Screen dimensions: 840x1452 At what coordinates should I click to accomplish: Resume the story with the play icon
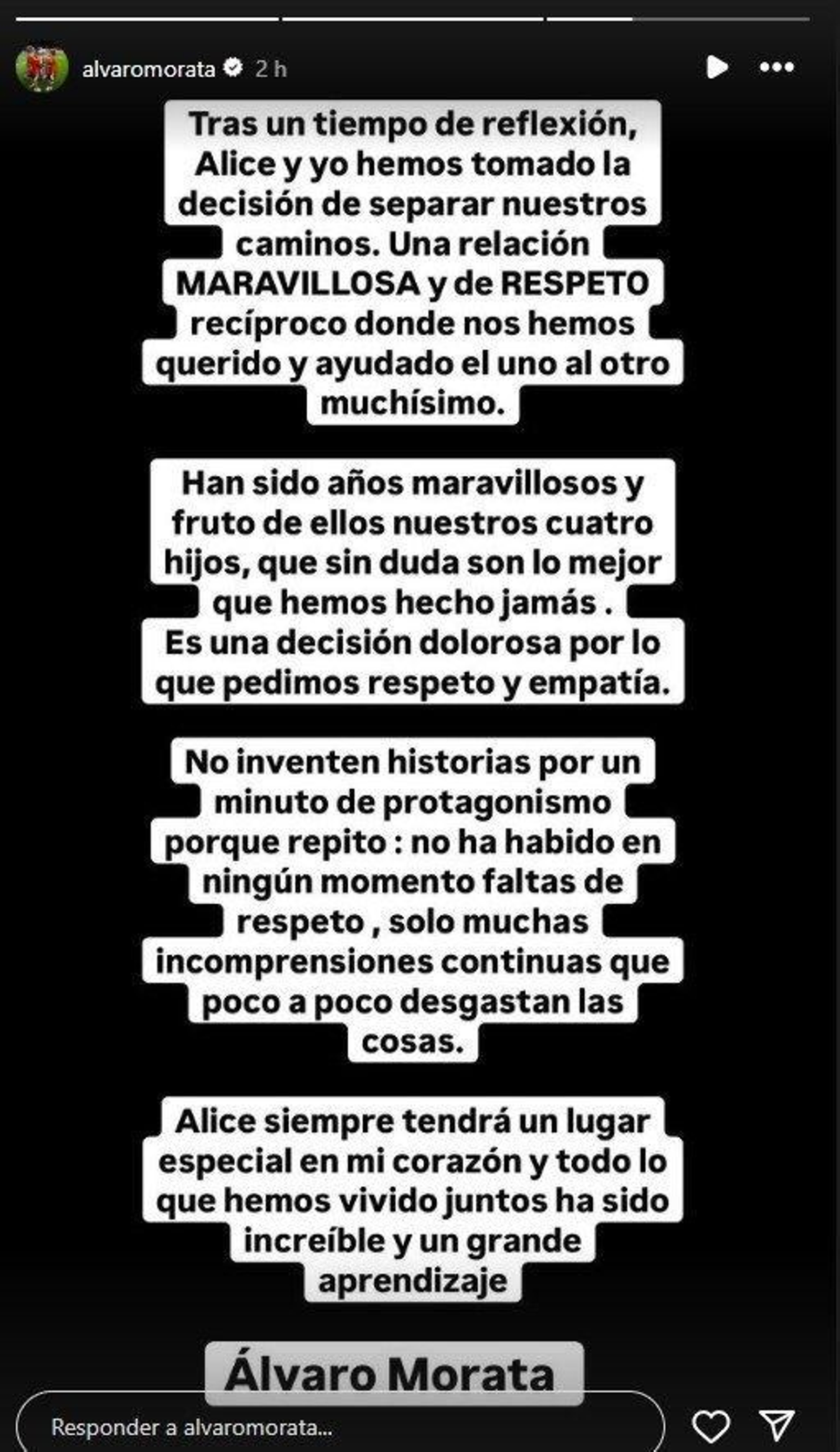coord(717,67)
